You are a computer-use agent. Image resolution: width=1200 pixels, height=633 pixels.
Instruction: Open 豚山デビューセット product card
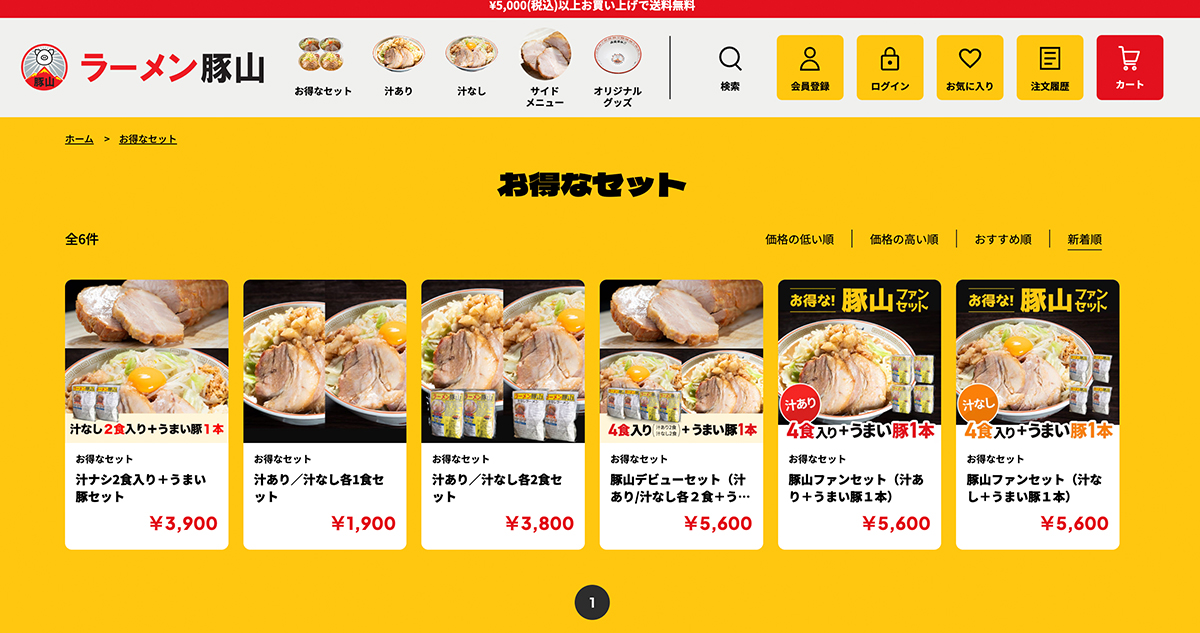(x=681, y=414)
